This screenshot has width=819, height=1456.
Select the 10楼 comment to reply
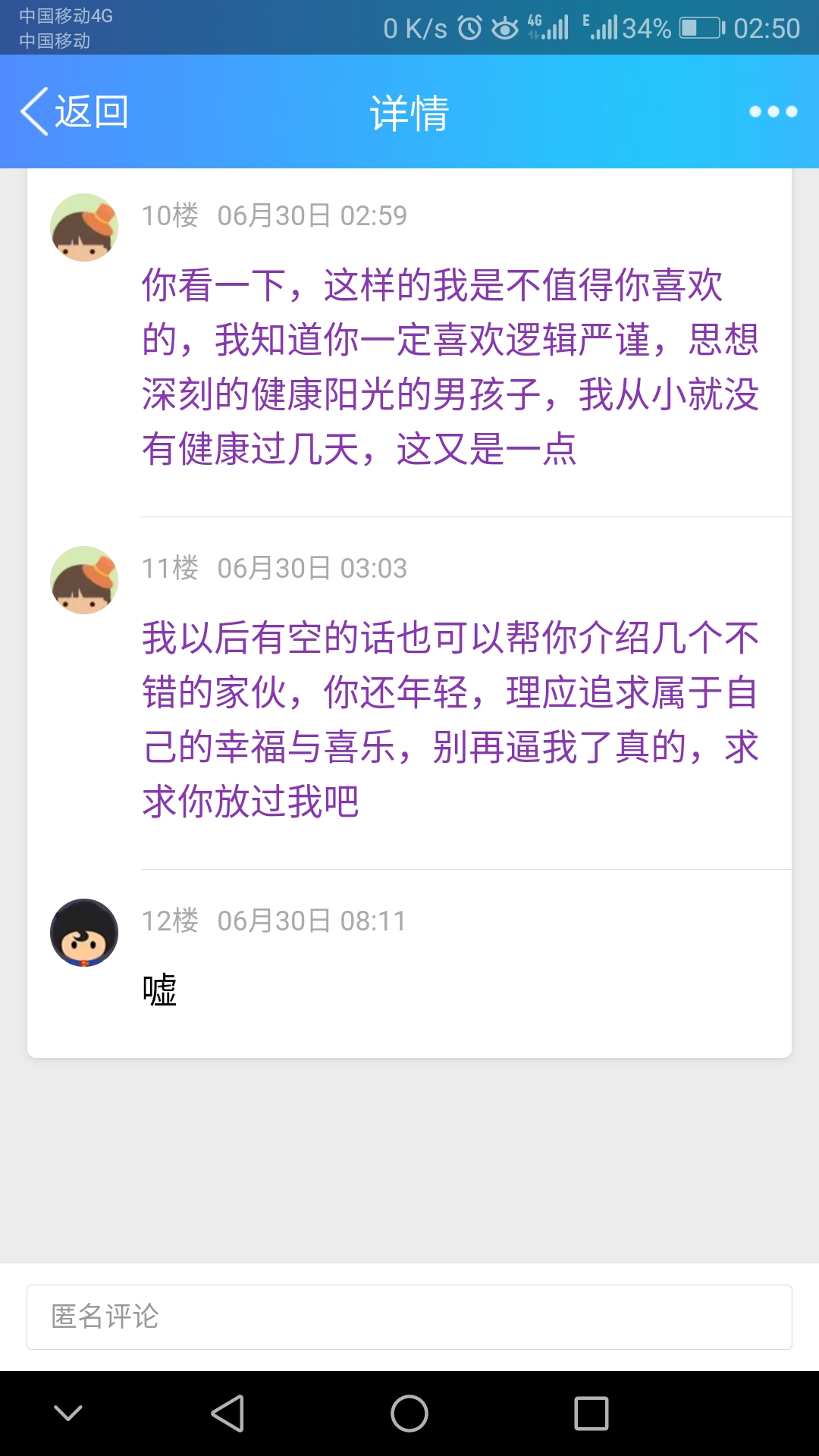[450, 367]
